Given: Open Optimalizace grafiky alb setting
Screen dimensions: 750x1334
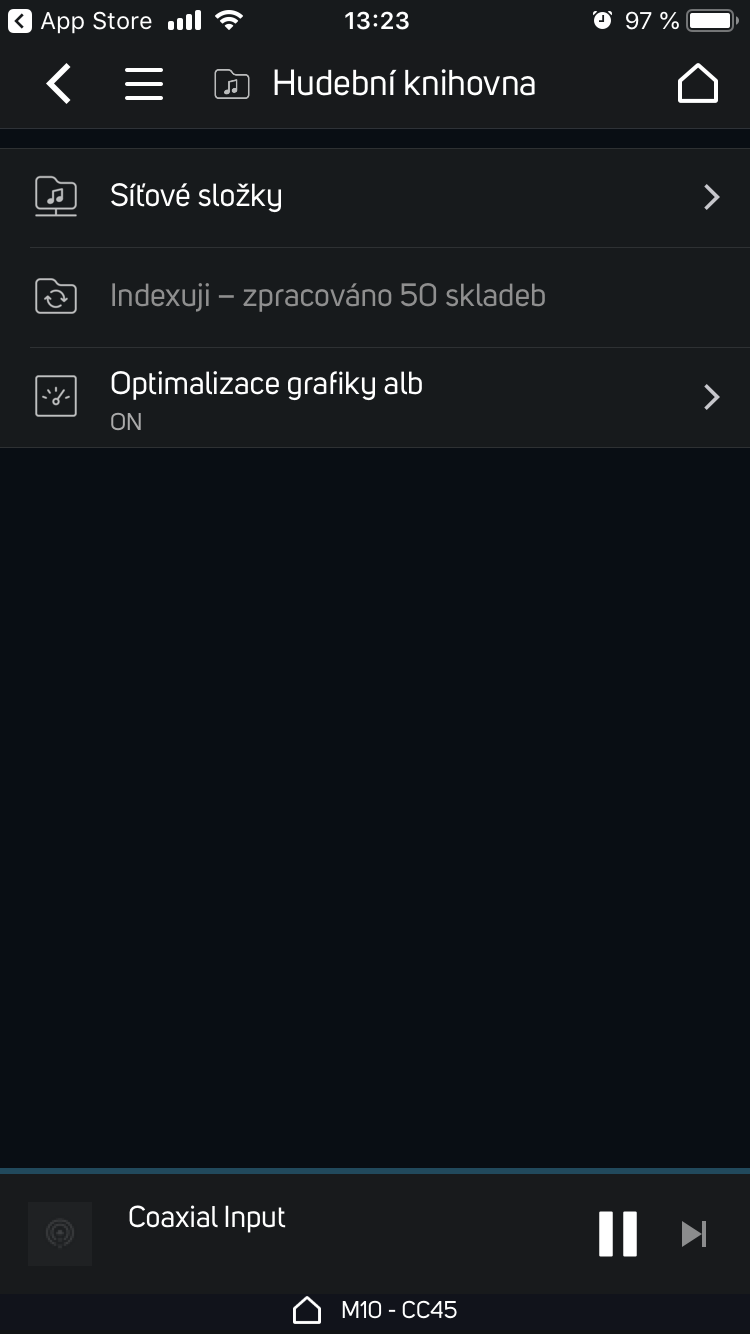Looking at the screenshot, I should 375,398.
